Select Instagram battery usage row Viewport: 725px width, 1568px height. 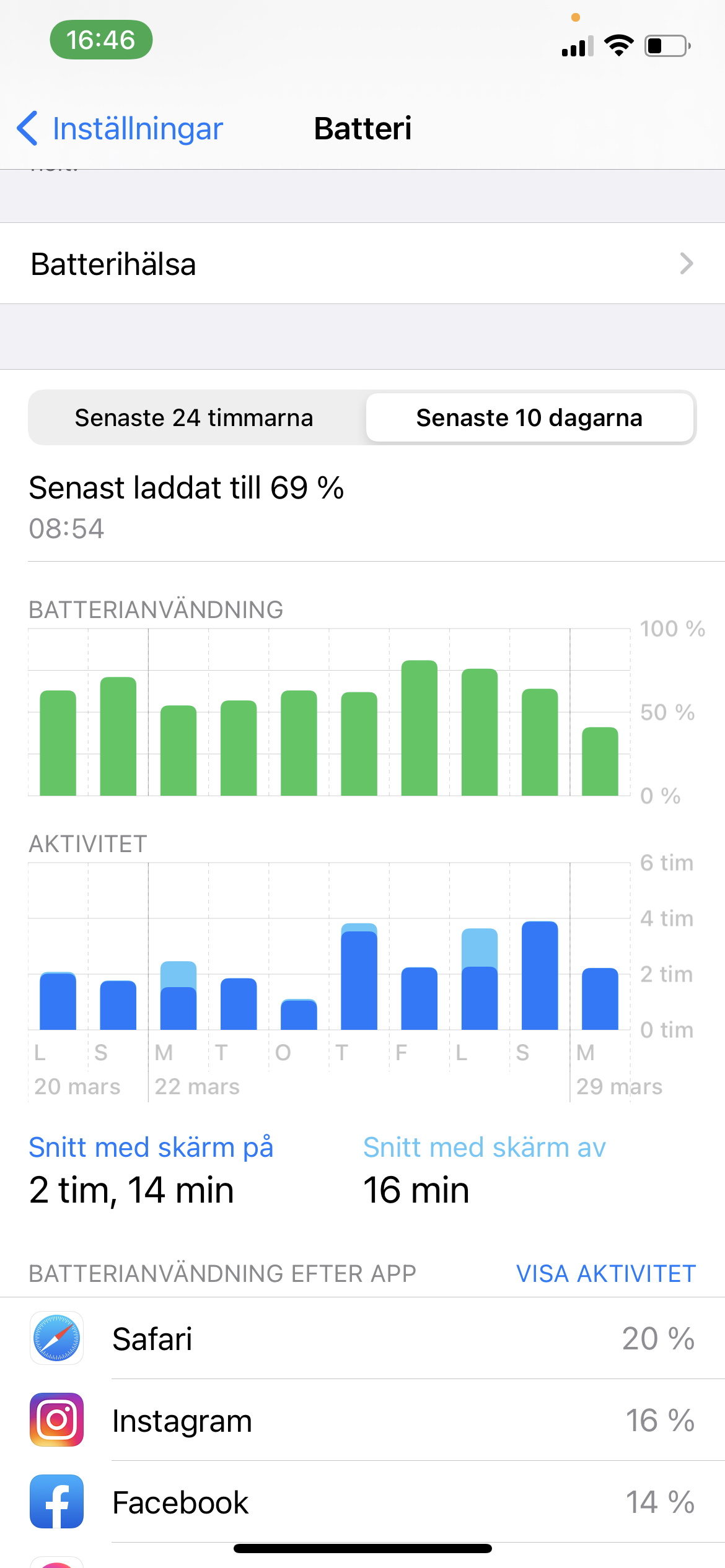[x=362, y=1420]
